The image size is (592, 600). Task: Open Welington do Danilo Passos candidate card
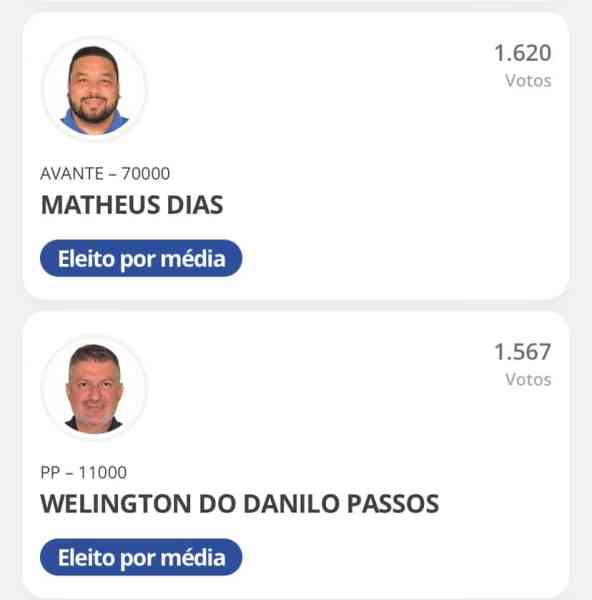[296, 455]
